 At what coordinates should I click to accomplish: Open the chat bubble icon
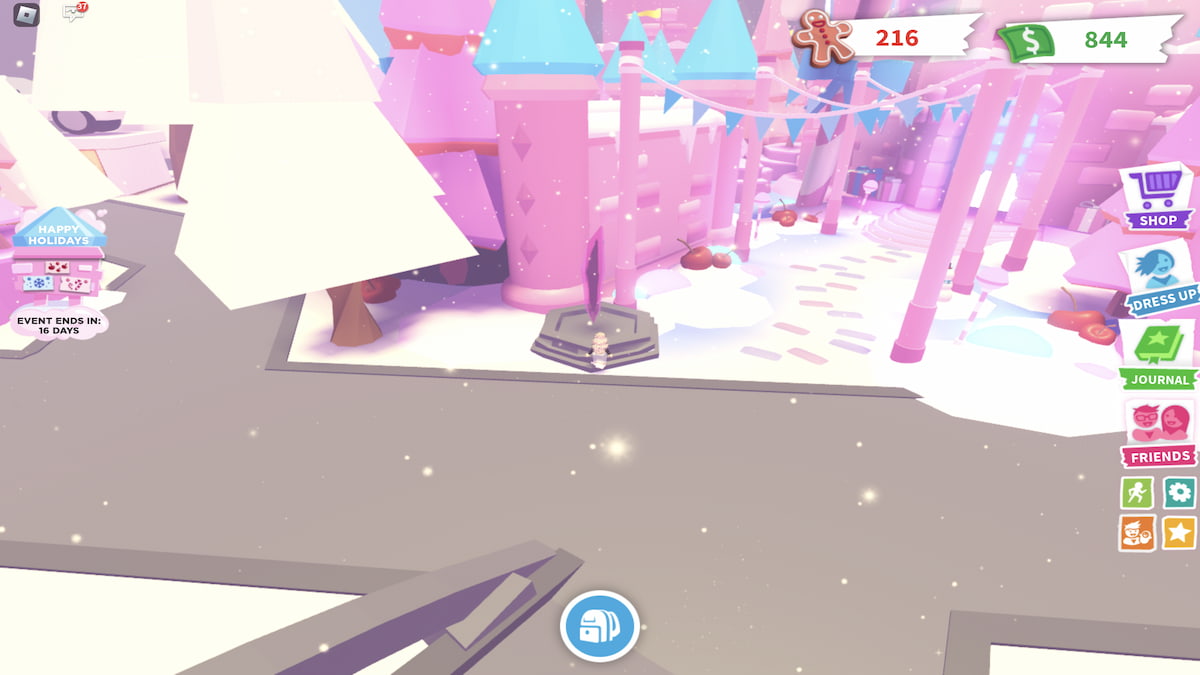pyautogui.click(x=73, y=13)
